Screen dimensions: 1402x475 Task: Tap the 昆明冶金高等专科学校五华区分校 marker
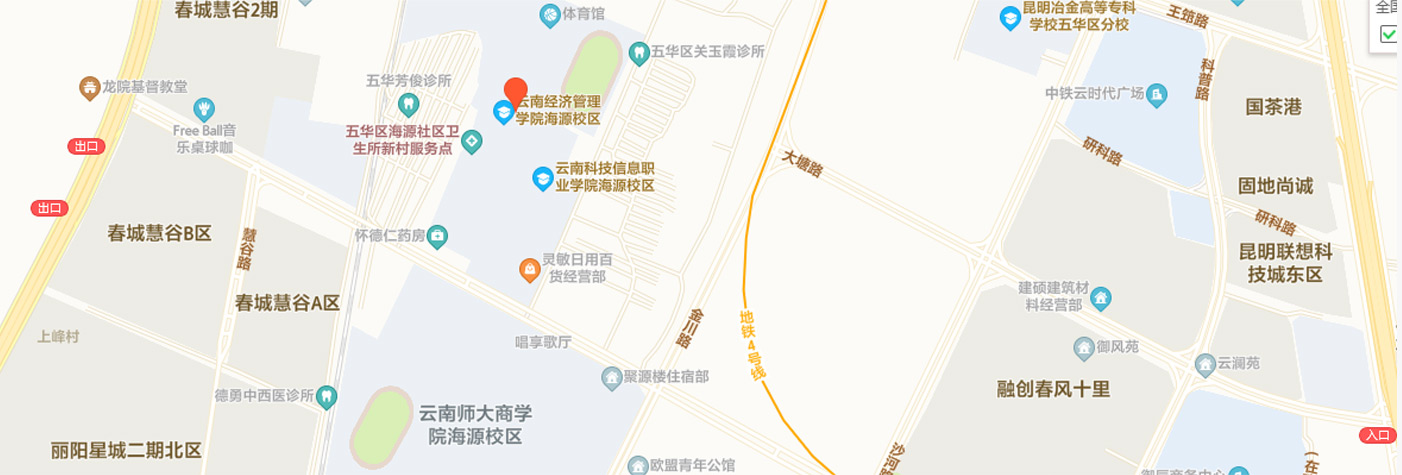coord(1011,17)
